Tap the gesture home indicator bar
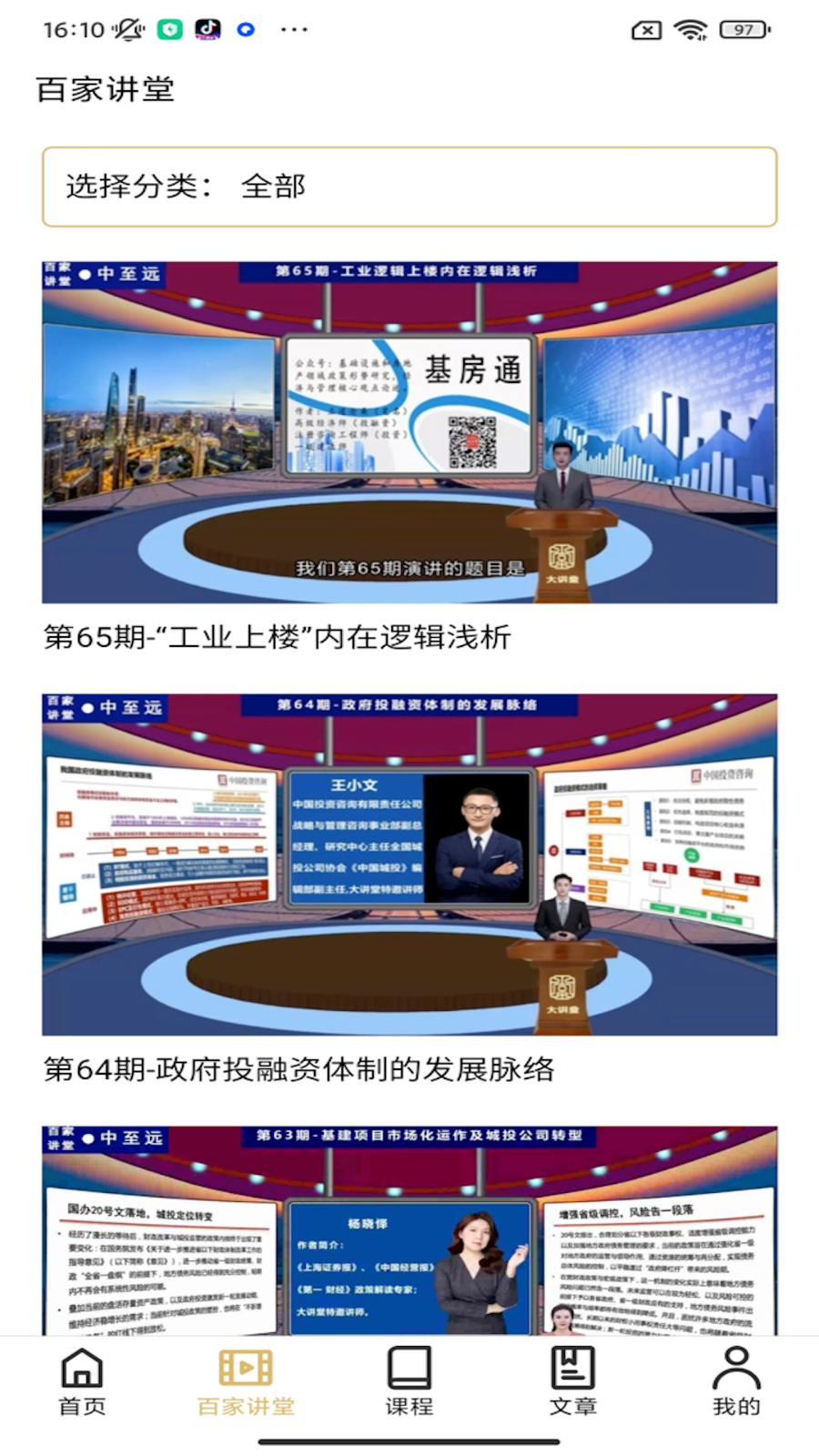The width and height of the screenshot is (819, 1456). (x=409, y=1441)
